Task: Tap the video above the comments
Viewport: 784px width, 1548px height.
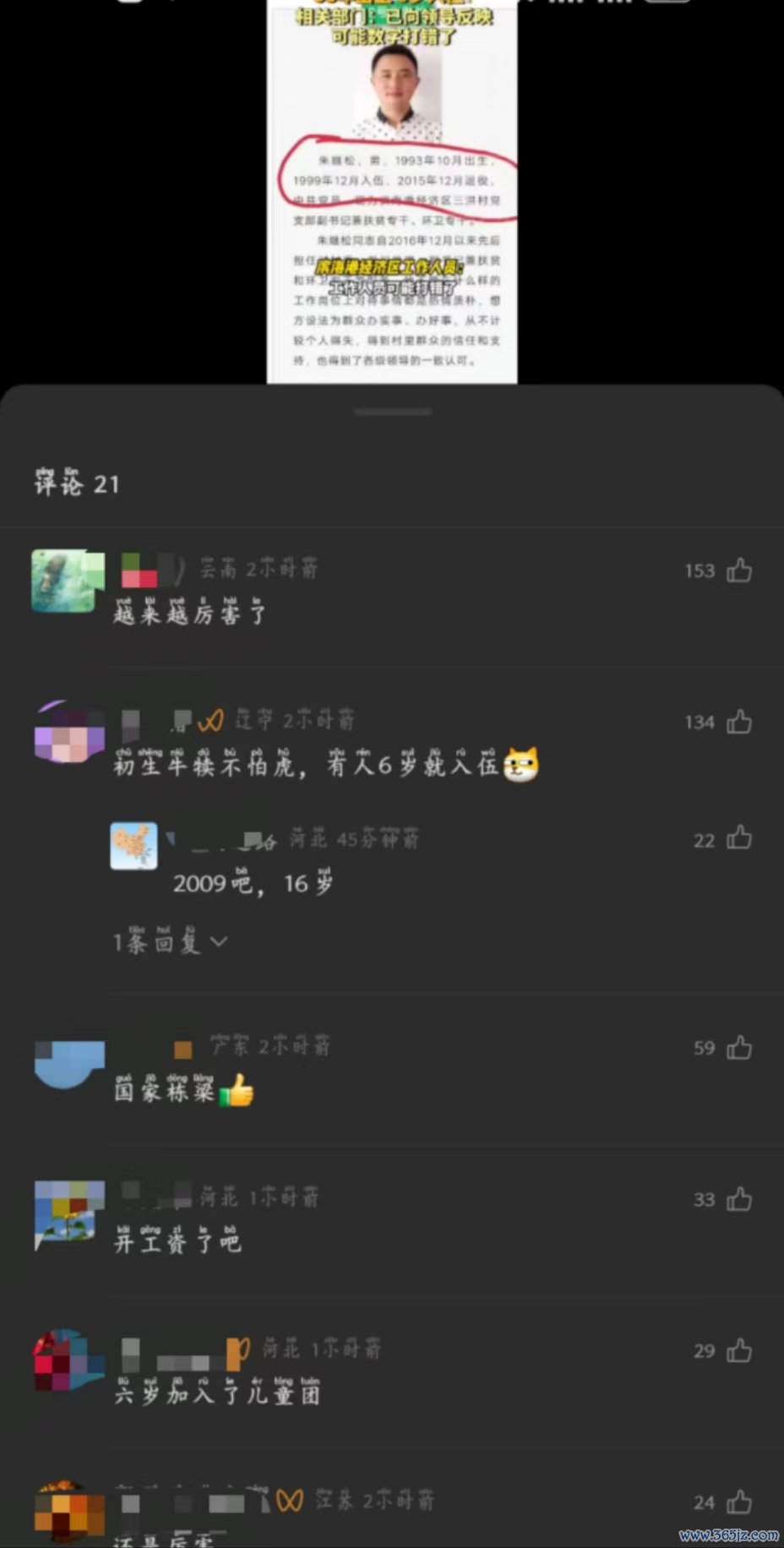Action: [x=392, y=192]
